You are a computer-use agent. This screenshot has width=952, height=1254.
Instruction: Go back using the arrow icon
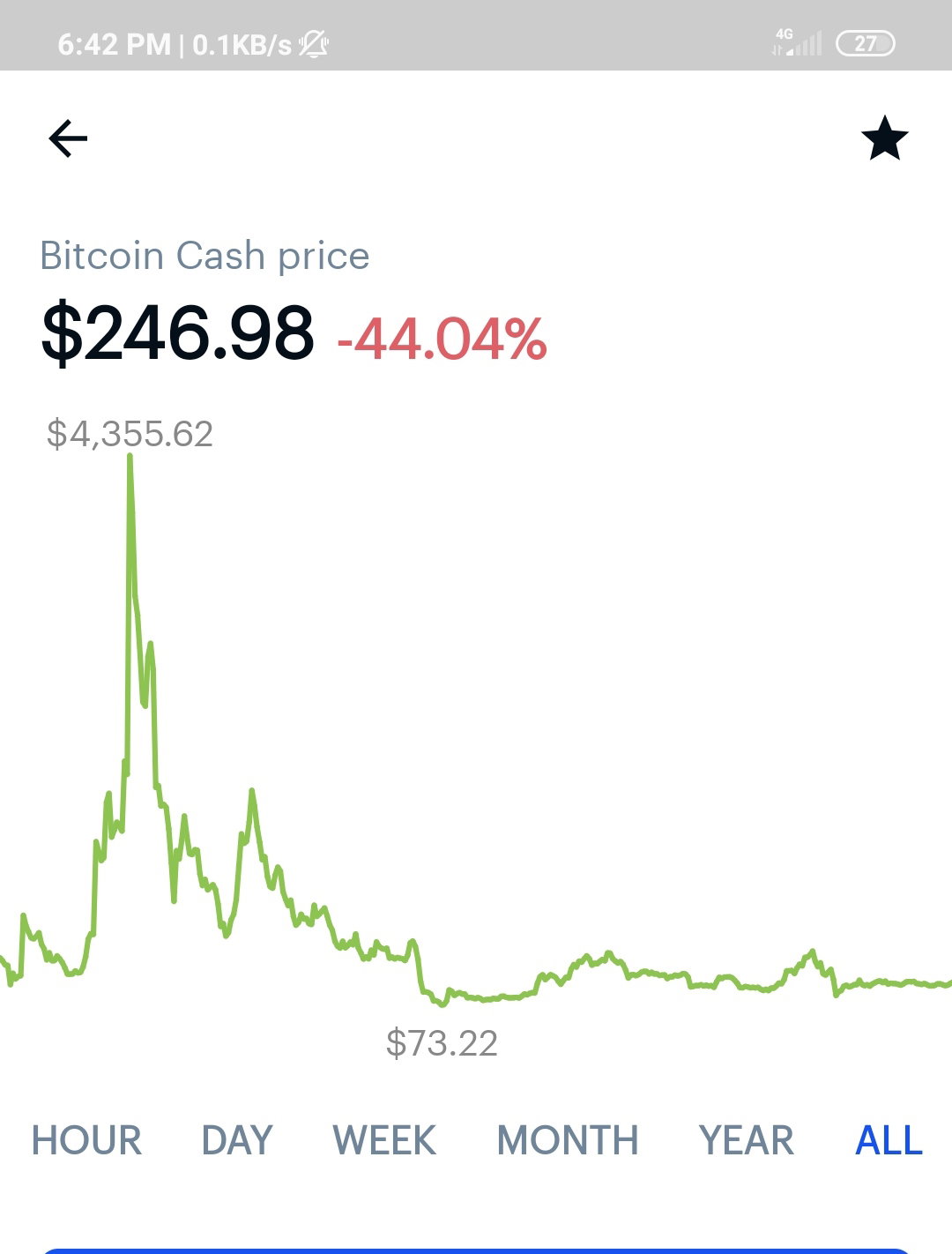click(68, 138)
